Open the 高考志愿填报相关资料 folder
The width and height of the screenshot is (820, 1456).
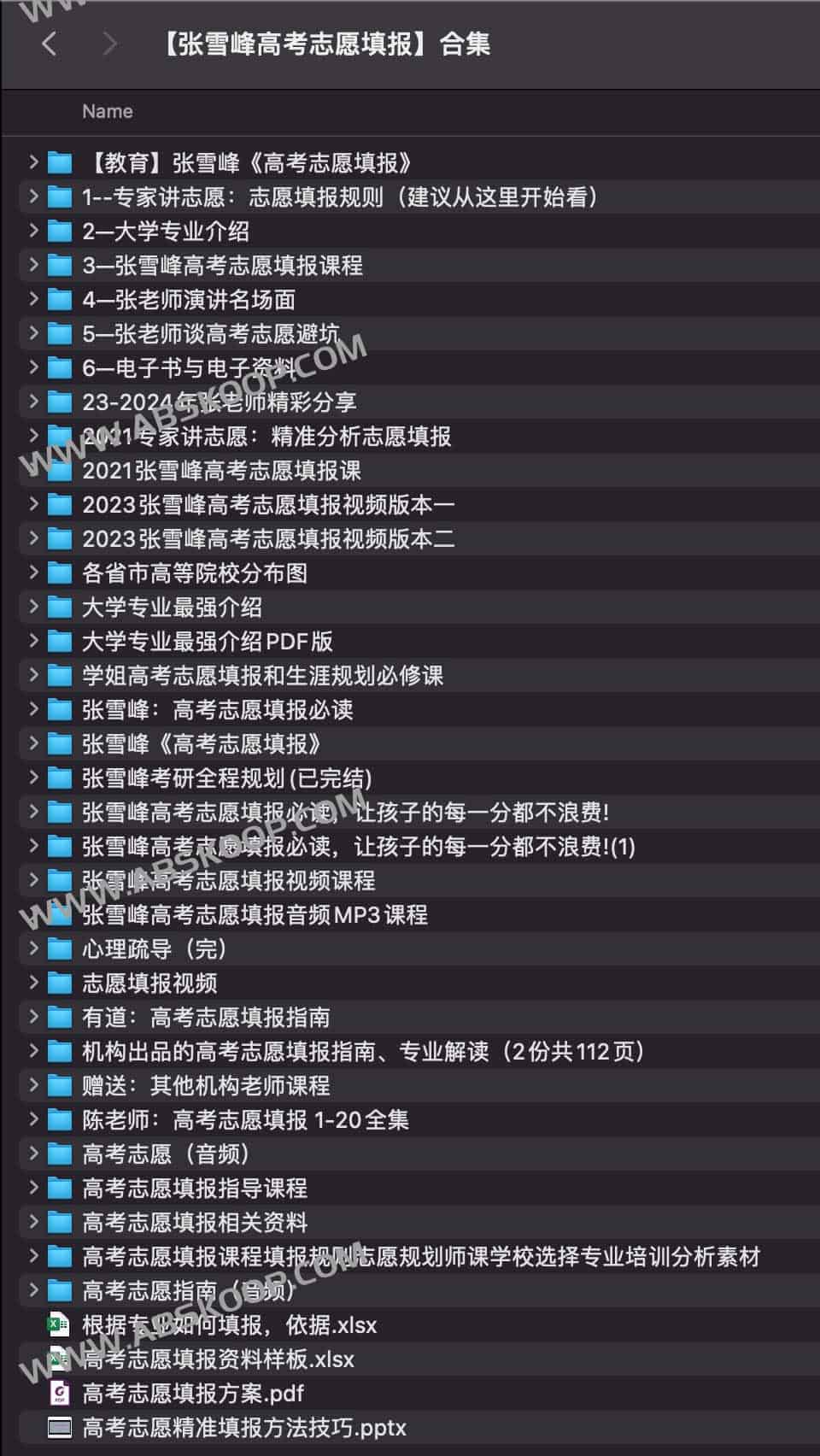194,1223
